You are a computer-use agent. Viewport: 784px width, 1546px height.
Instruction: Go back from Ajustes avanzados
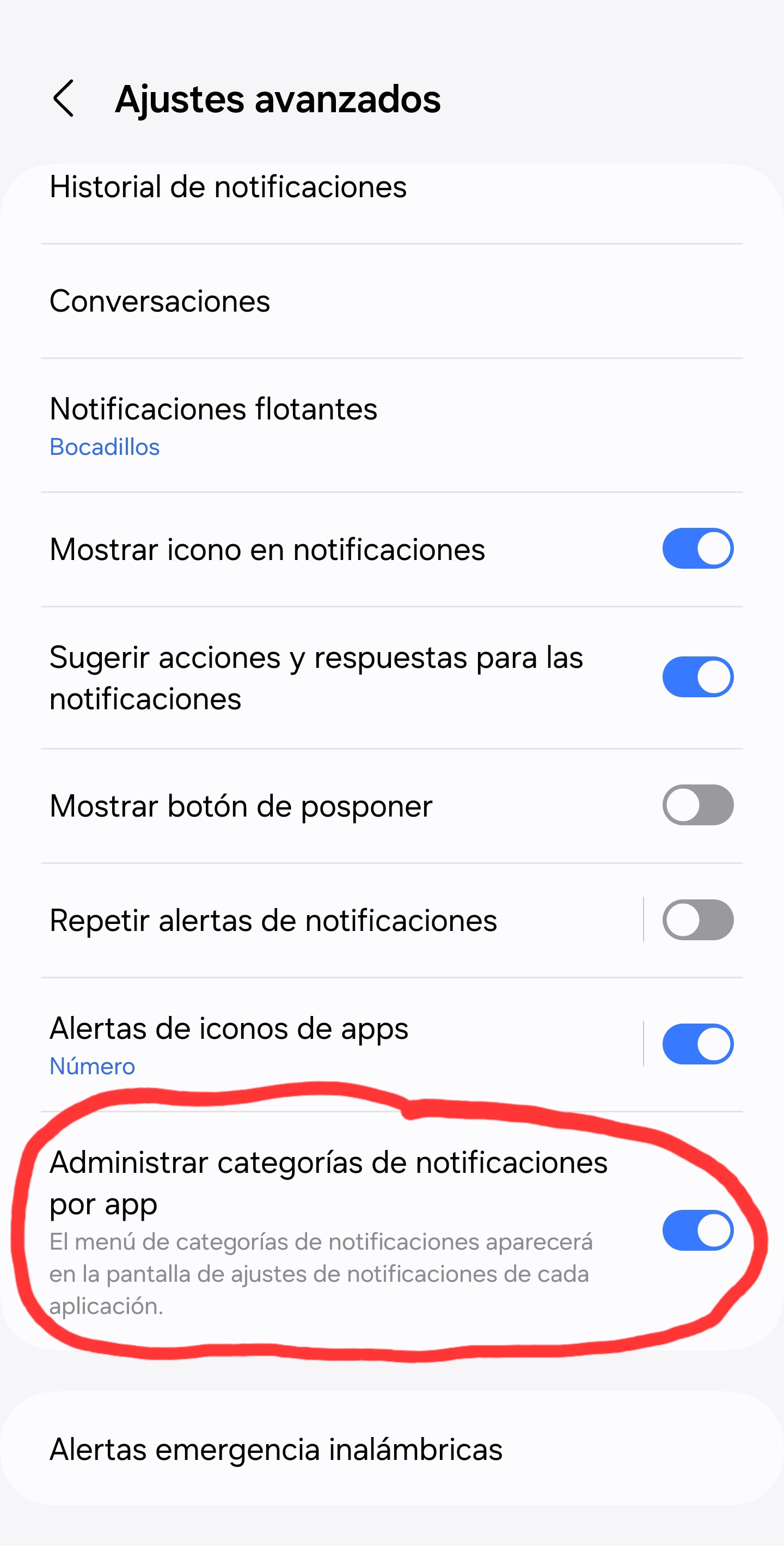point(64,98)
